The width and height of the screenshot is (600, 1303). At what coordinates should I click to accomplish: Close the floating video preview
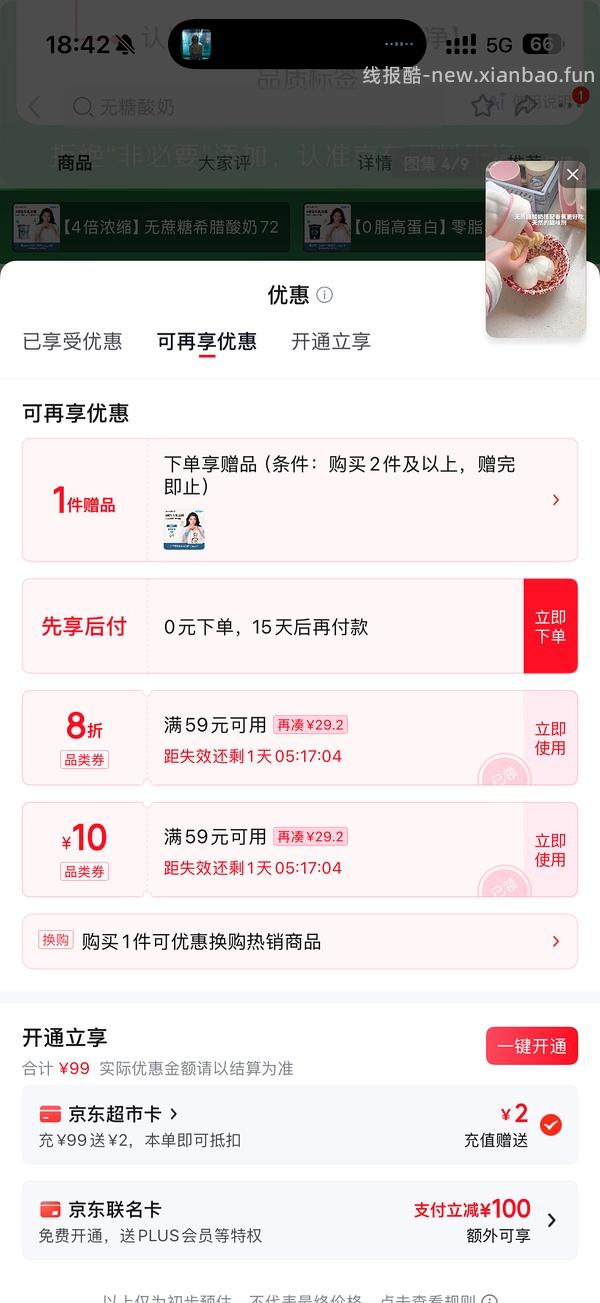pyautogui.click(x=572, y=175)
